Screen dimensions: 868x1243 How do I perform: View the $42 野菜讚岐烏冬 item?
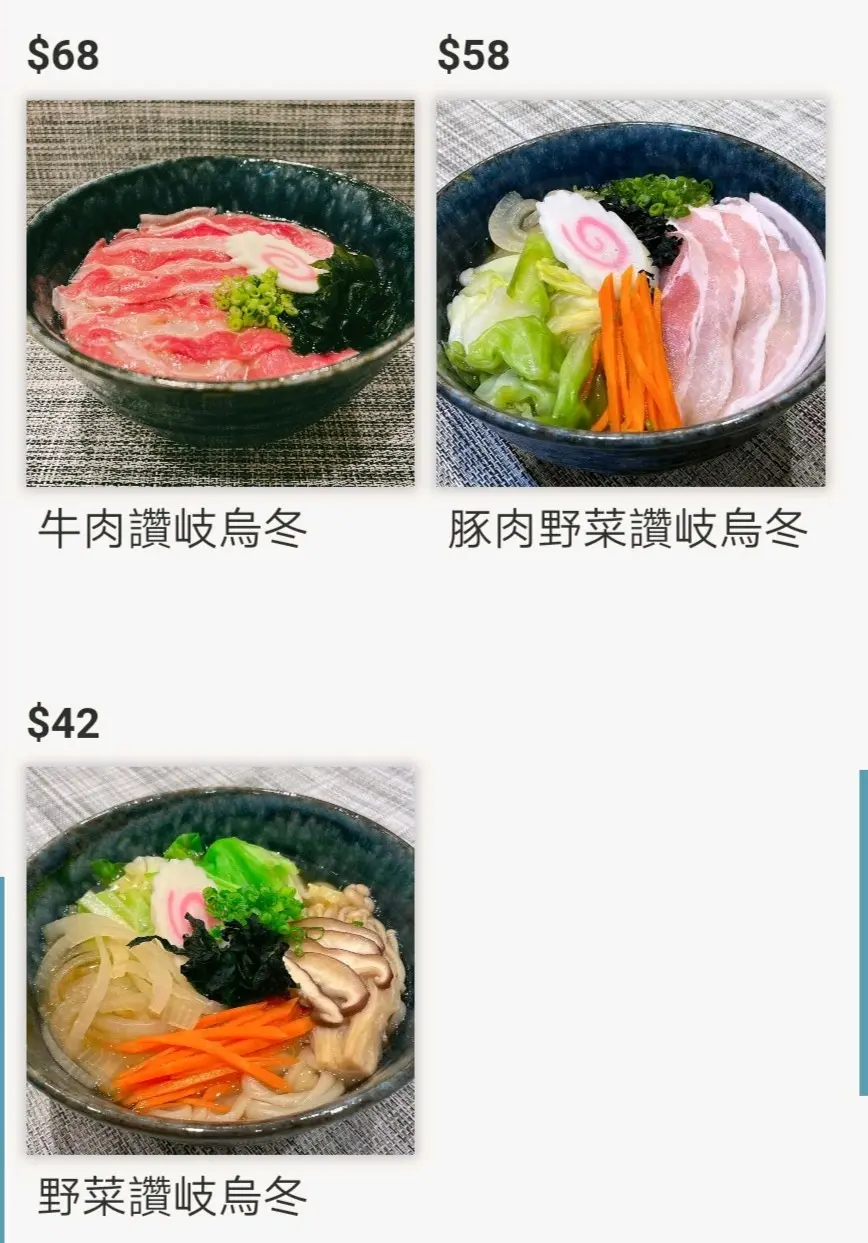220,960
